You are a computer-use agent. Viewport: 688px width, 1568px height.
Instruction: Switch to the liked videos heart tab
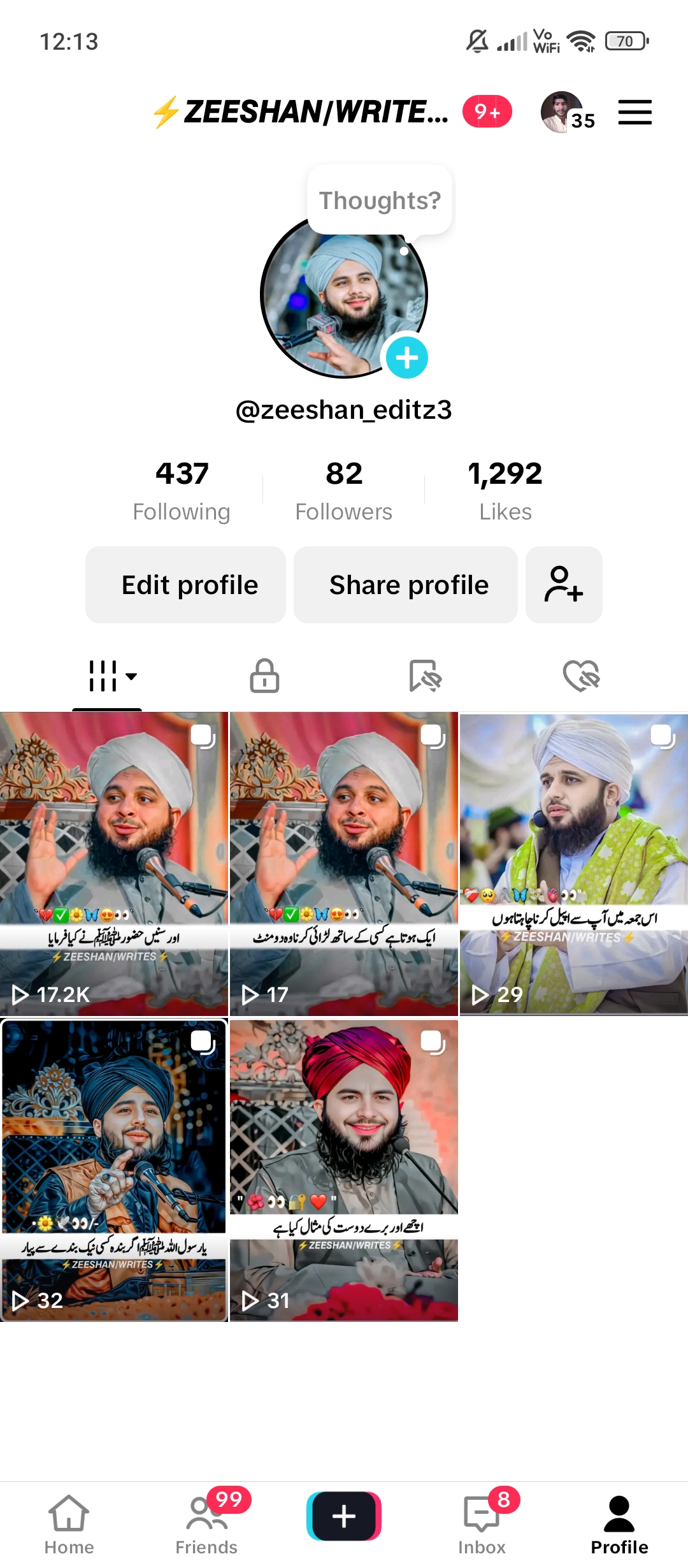click(x=582, y=676)
